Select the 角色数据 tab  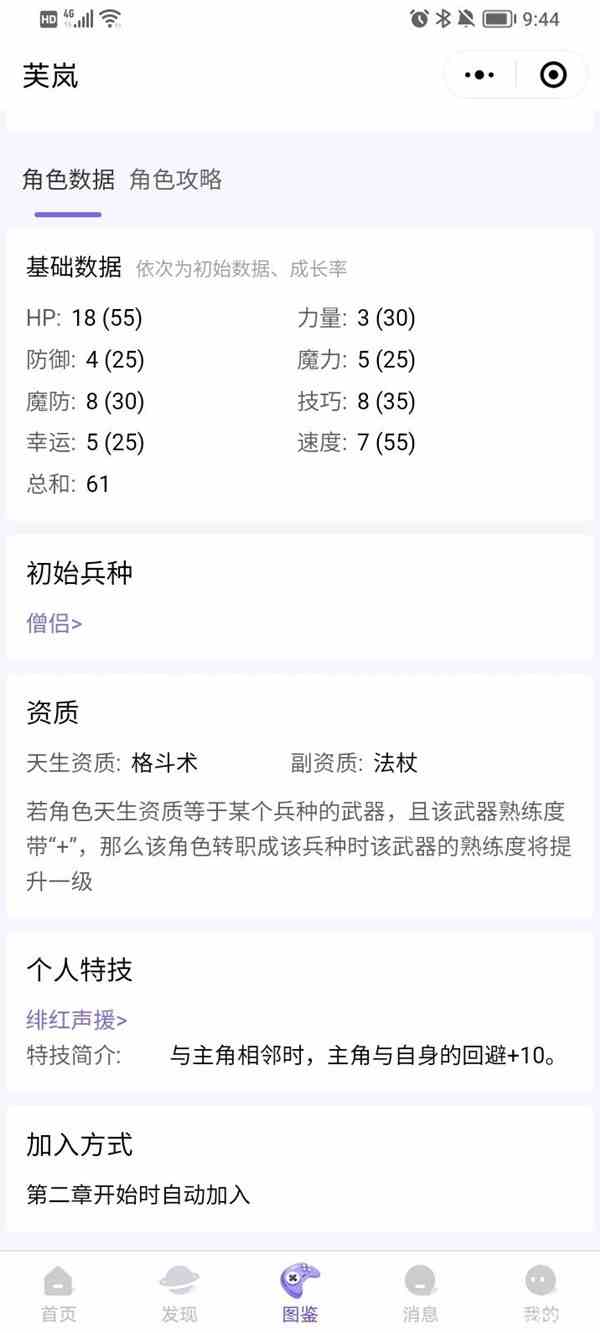tap(68, 180)
